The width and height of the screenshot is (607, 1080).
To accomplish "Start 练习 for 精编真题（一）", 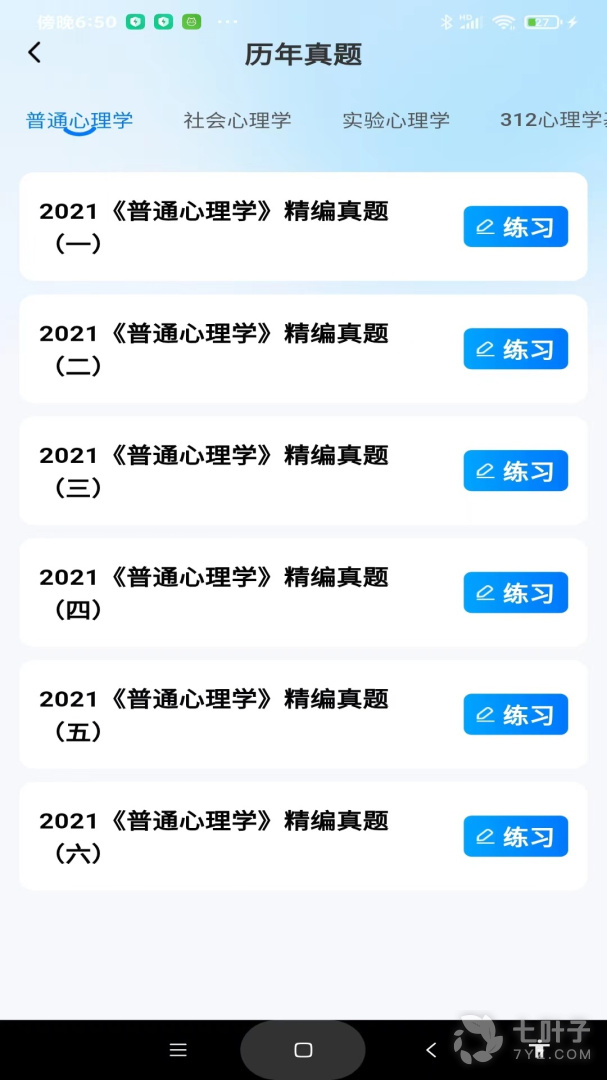I will 515,227.
